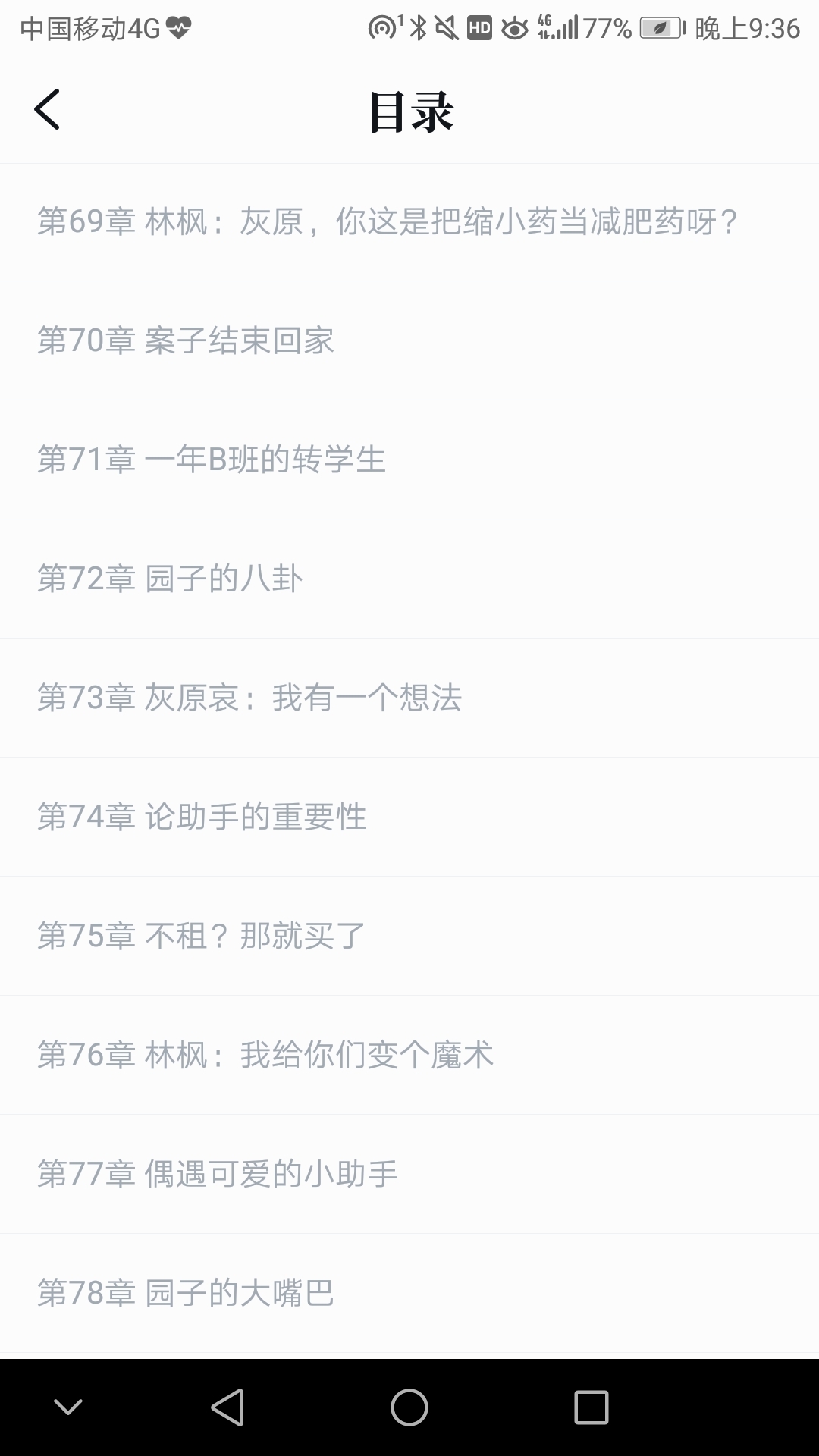Open chapter 第72章 园子的八卦

pyautogui.click(x=171, y=579)
